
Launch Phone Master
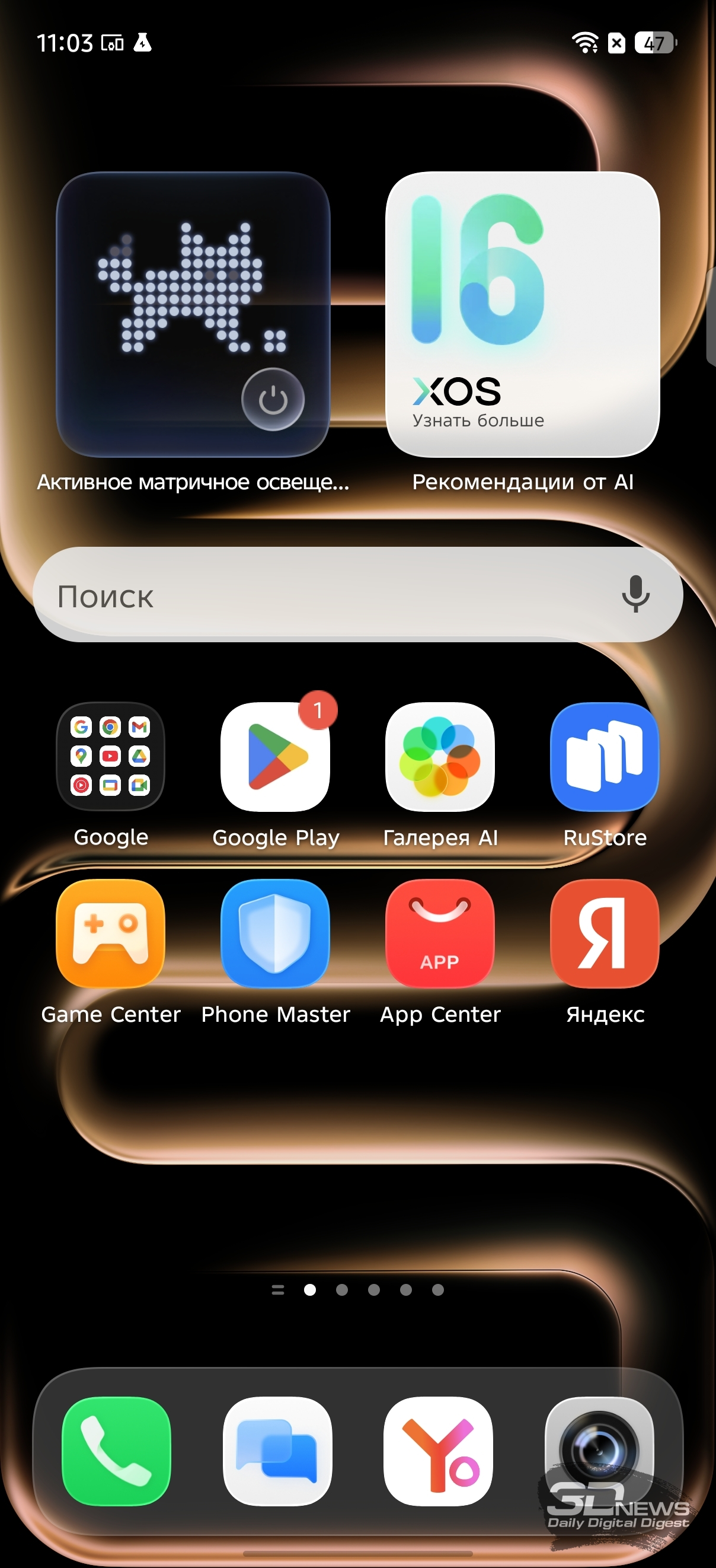click(x=276, y=932)
